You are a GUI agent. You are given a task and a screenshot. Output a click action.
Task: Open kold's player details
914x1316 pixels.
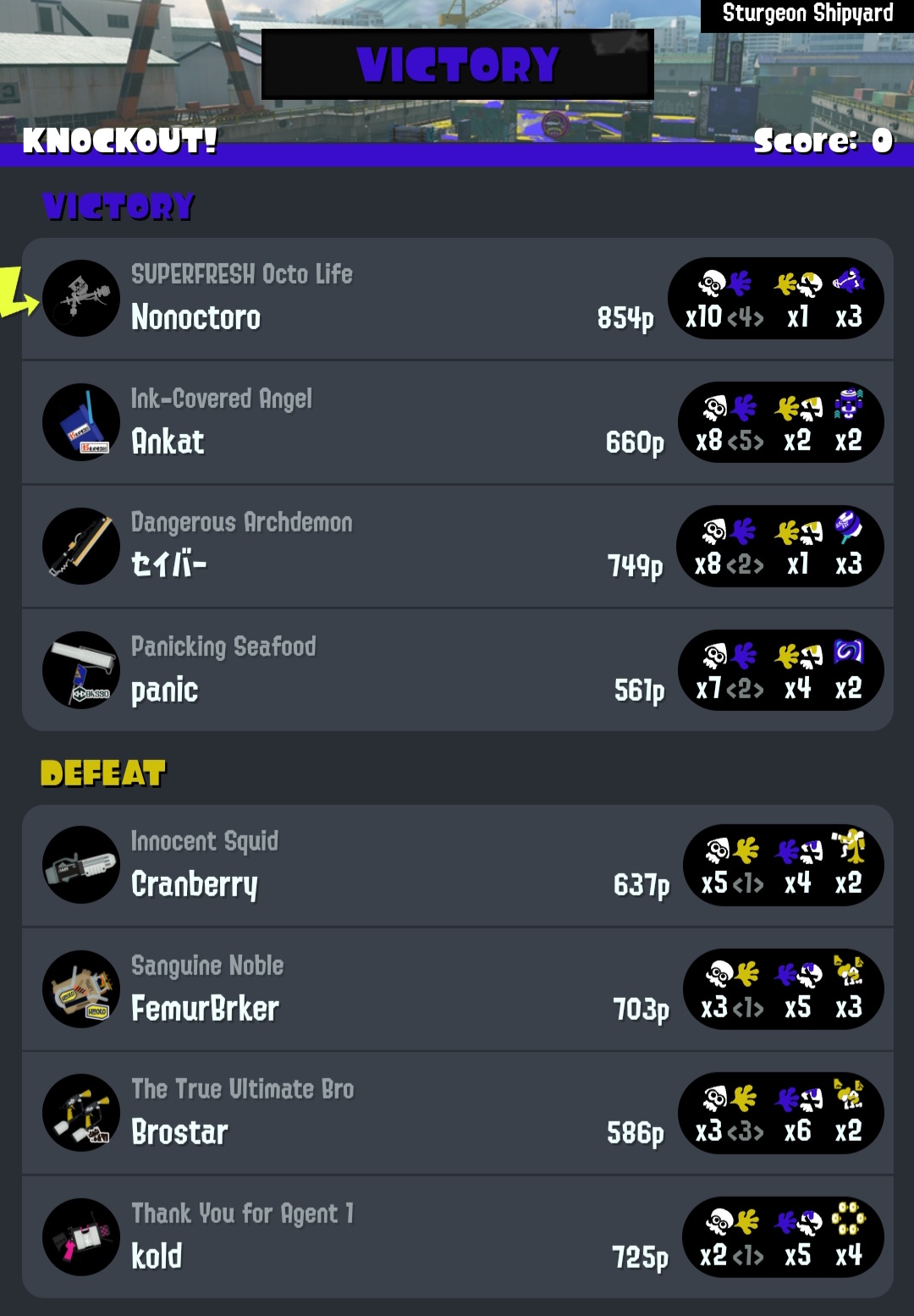[457, 1236]
